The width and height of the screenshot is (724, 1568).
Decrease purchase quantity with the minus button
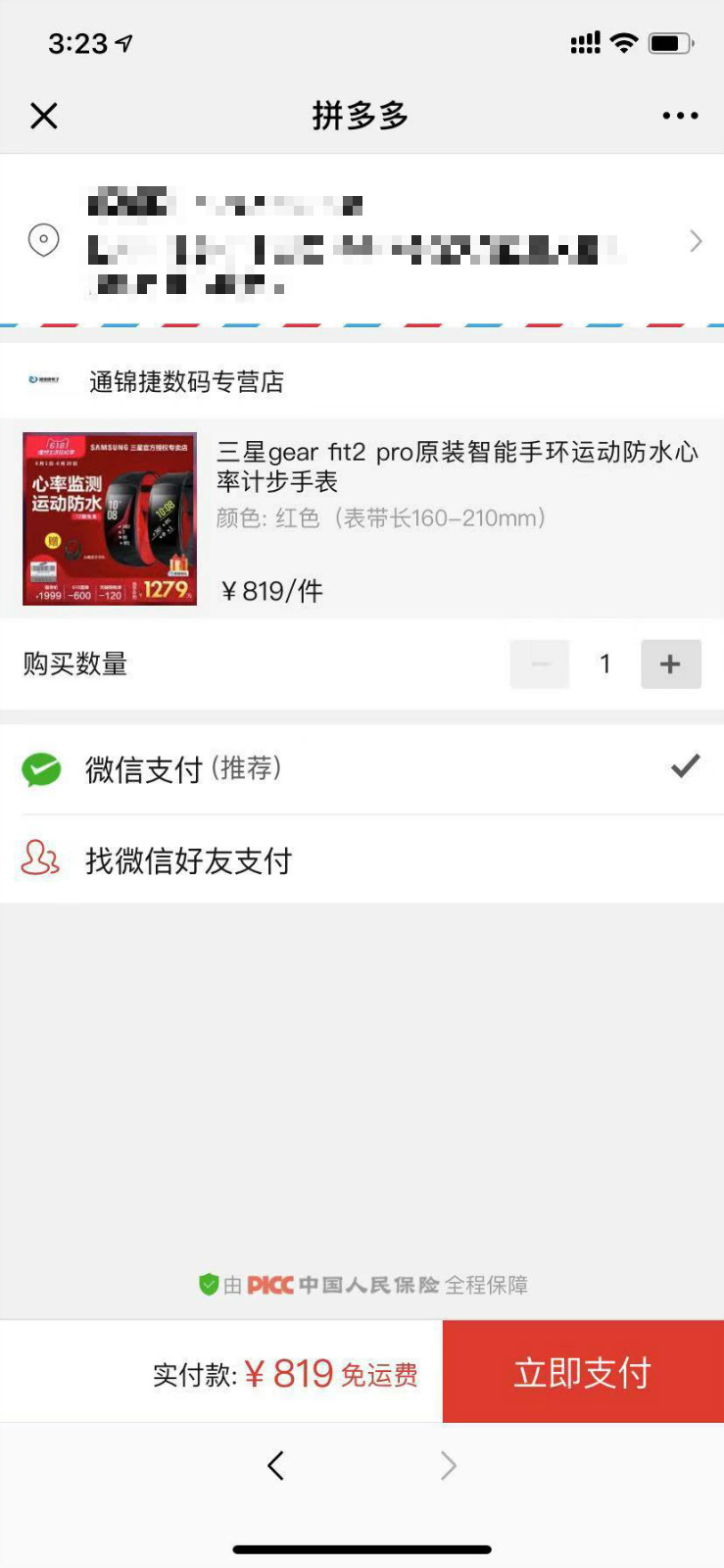[x=540, y=663]
